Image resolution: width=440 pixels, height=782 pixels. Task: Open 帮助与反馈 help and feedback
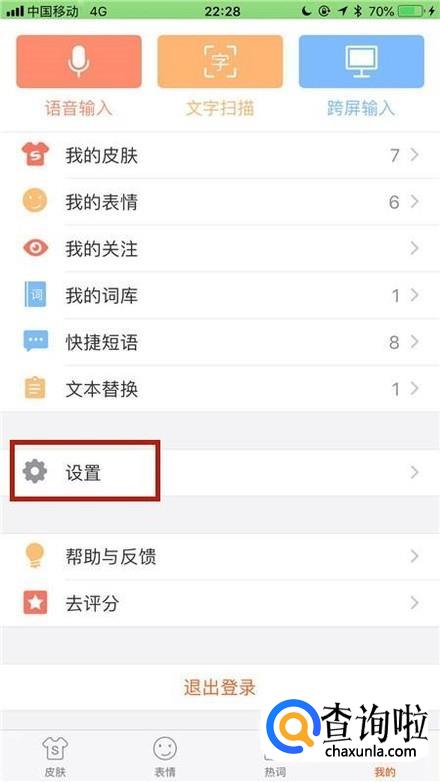[220, 556]
